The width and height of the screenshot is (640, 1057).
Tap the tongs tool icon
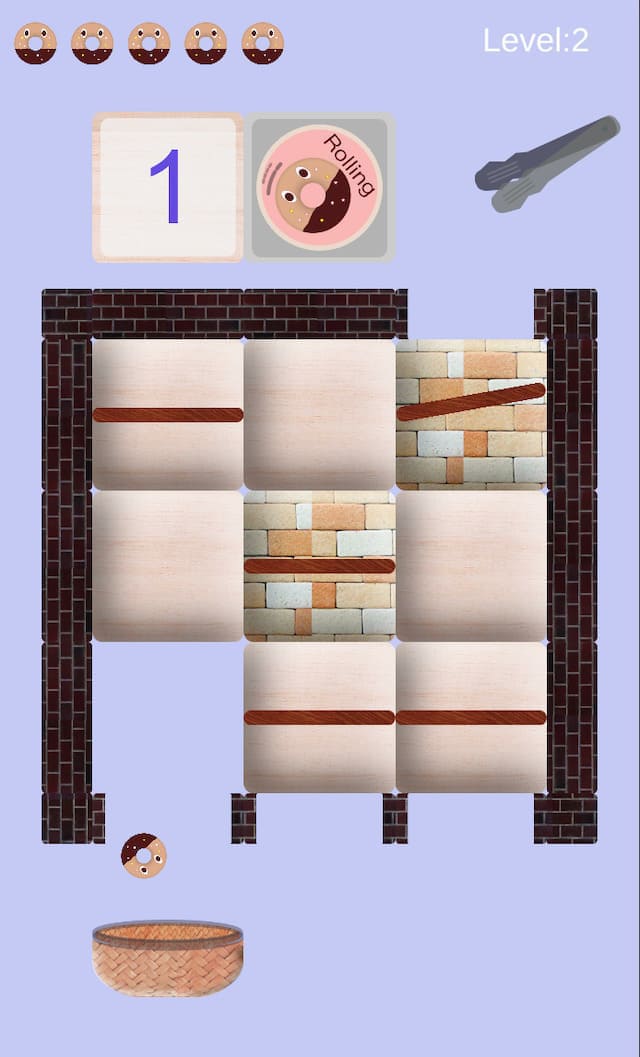[546, 164]
